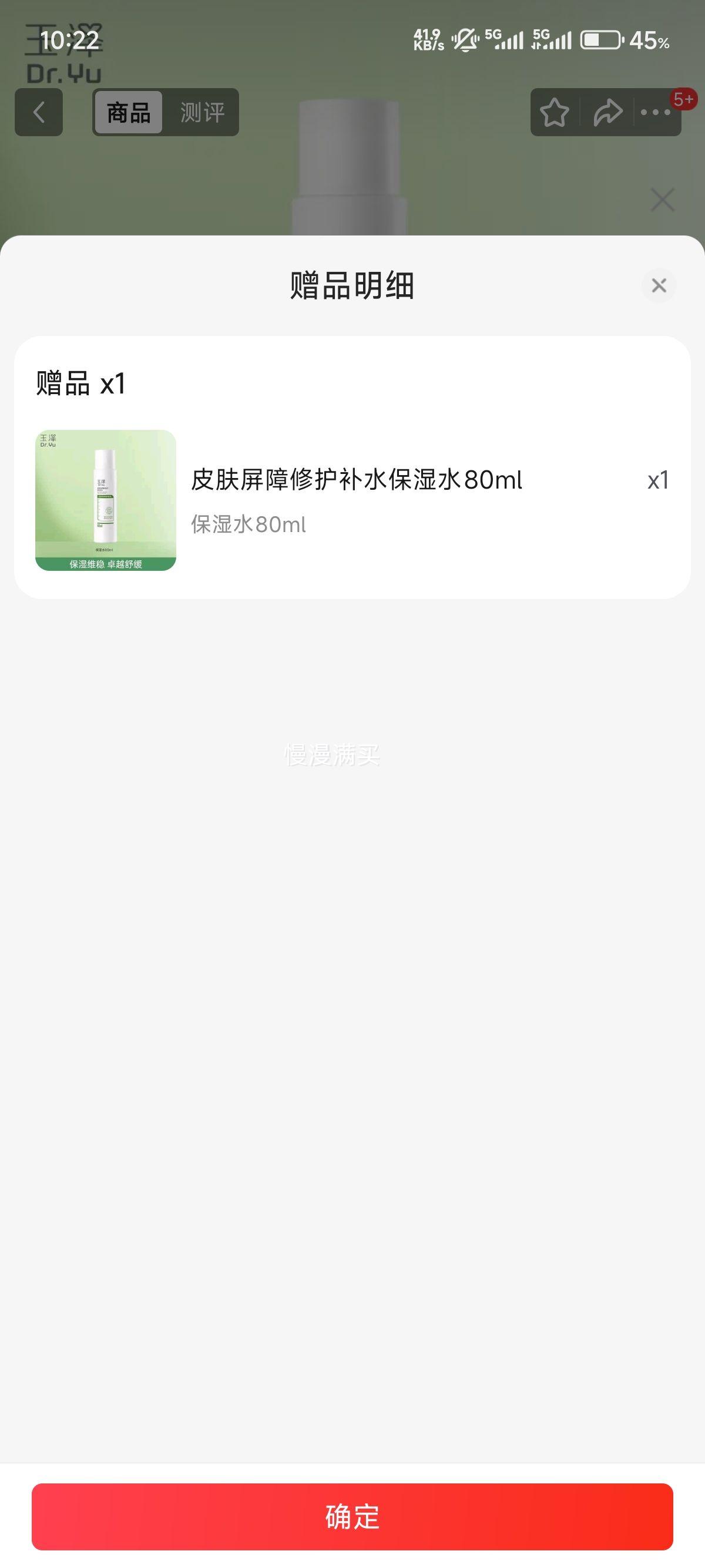Open the more options menu with 5+ badge

654,113
